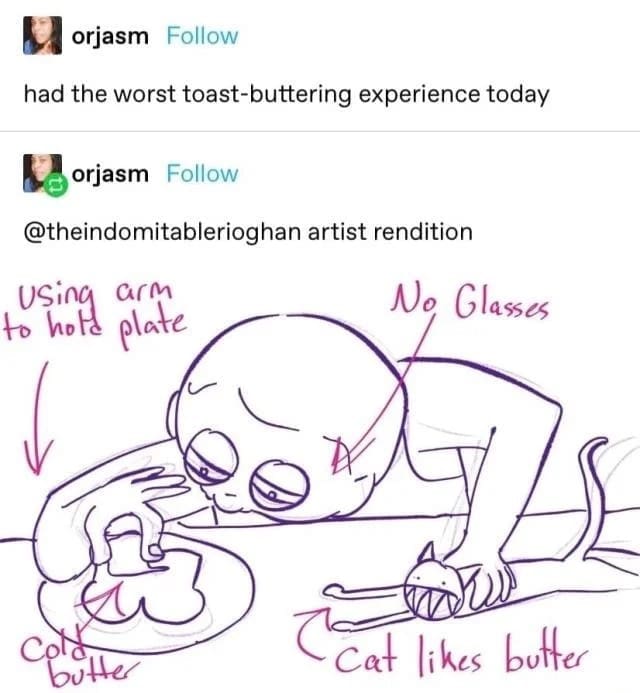
Task: Open orjasm's avatar on the toast-buttering post
Action: (x=42, y=37)
